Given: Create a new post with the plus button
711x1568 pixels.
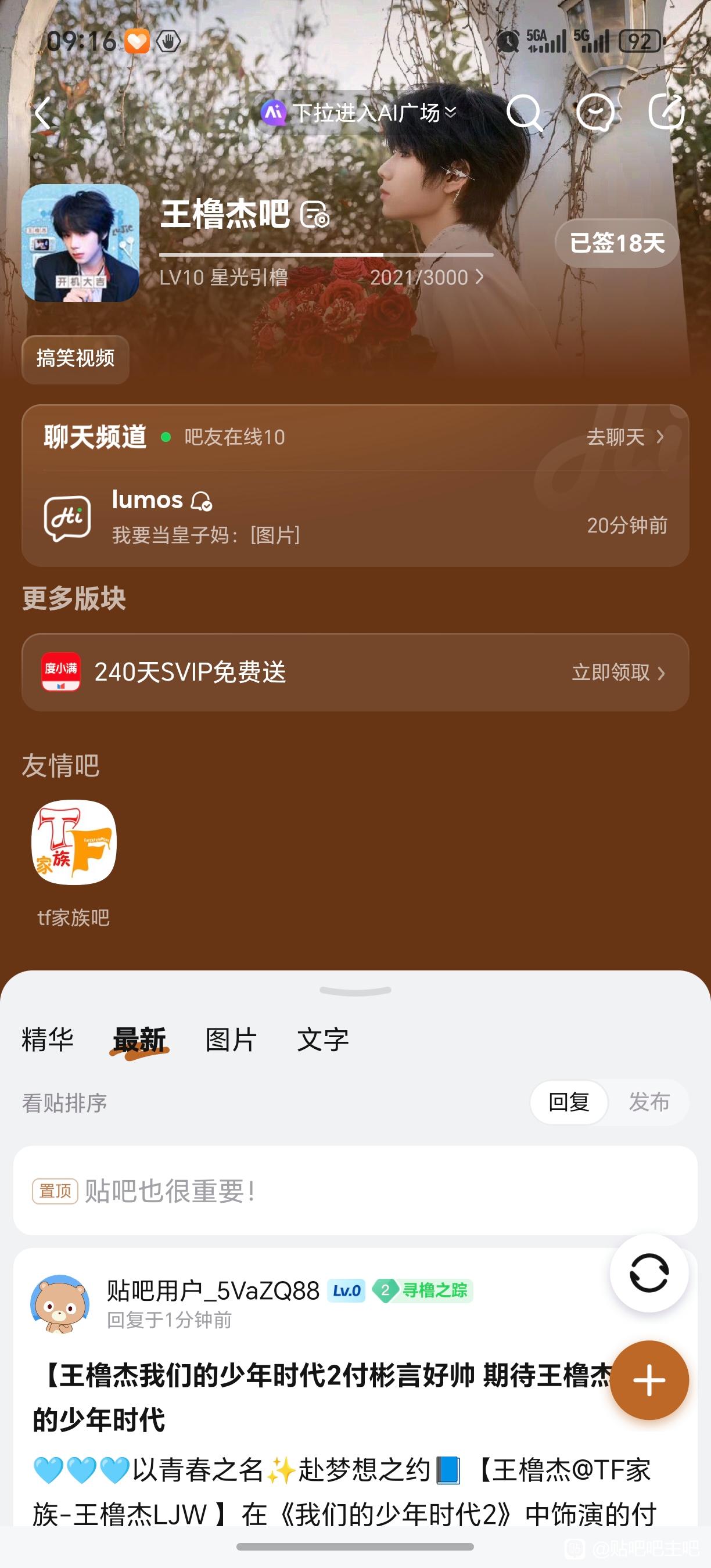Looking at the screenshot, I should point(649,1380).
